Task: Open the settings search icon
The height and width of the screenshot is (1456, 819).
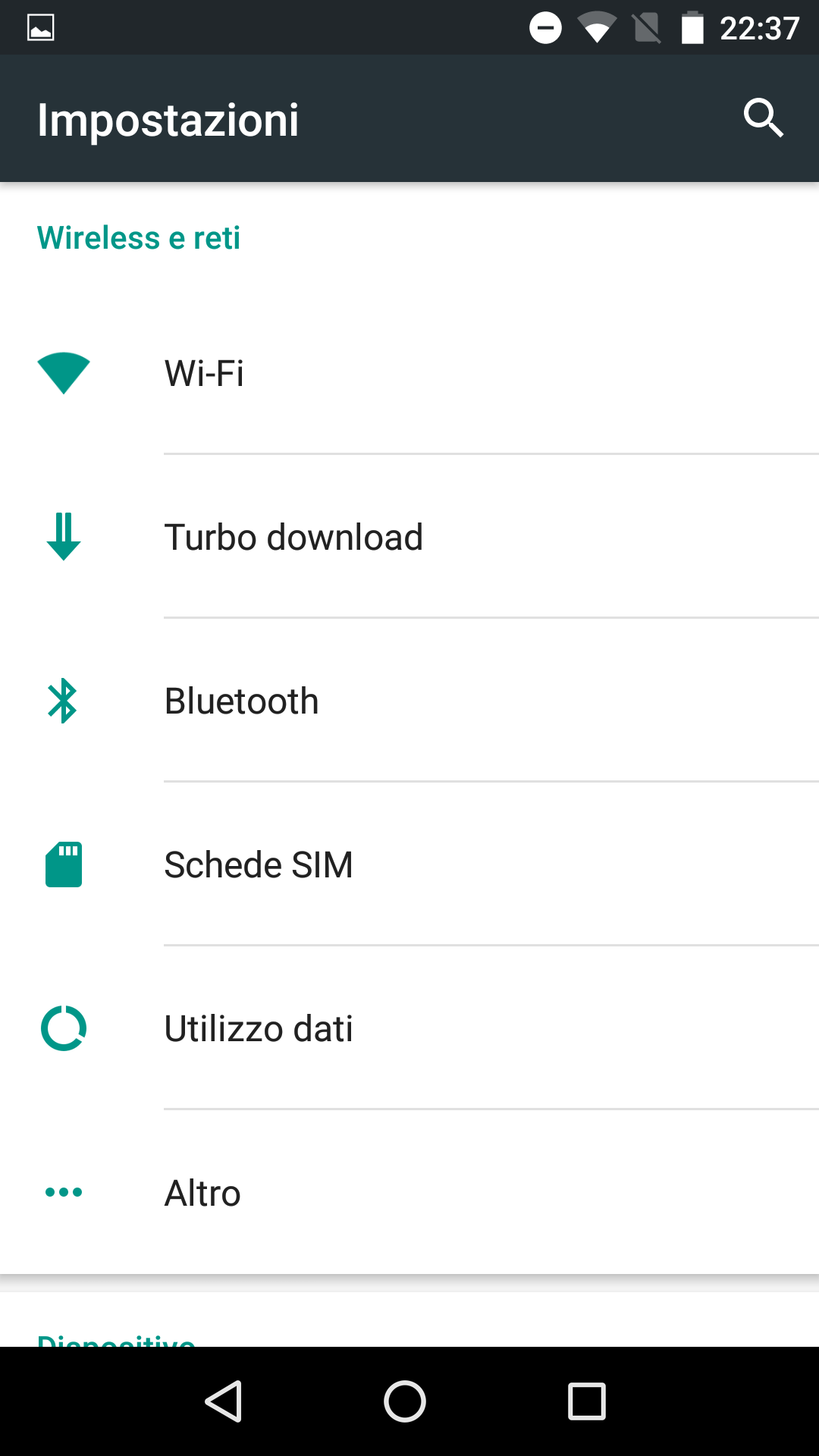Action: click(x=763, y=118)
